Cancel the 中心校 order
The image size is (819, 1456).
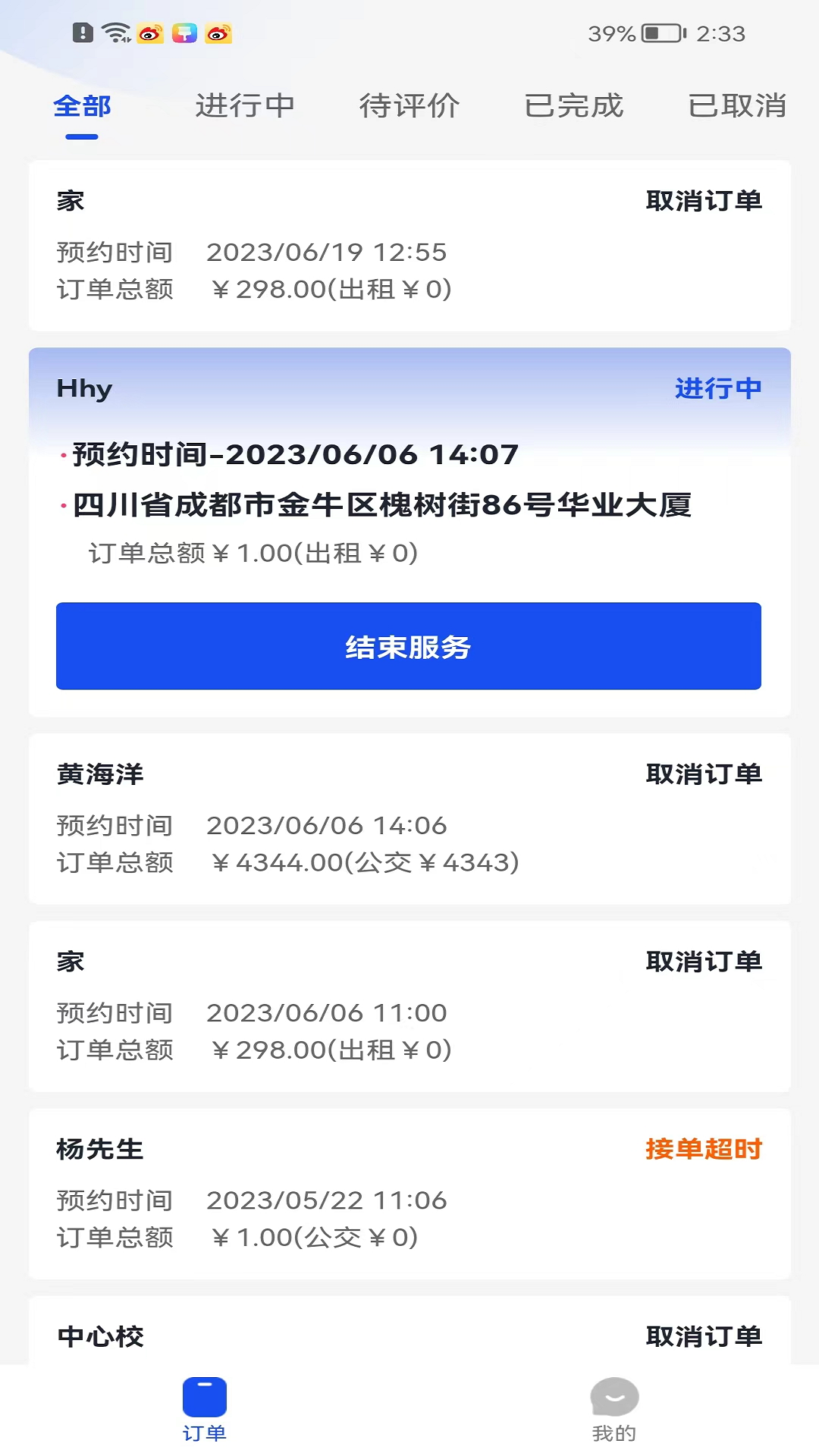pyautogui.click(x=704, y=1338)
